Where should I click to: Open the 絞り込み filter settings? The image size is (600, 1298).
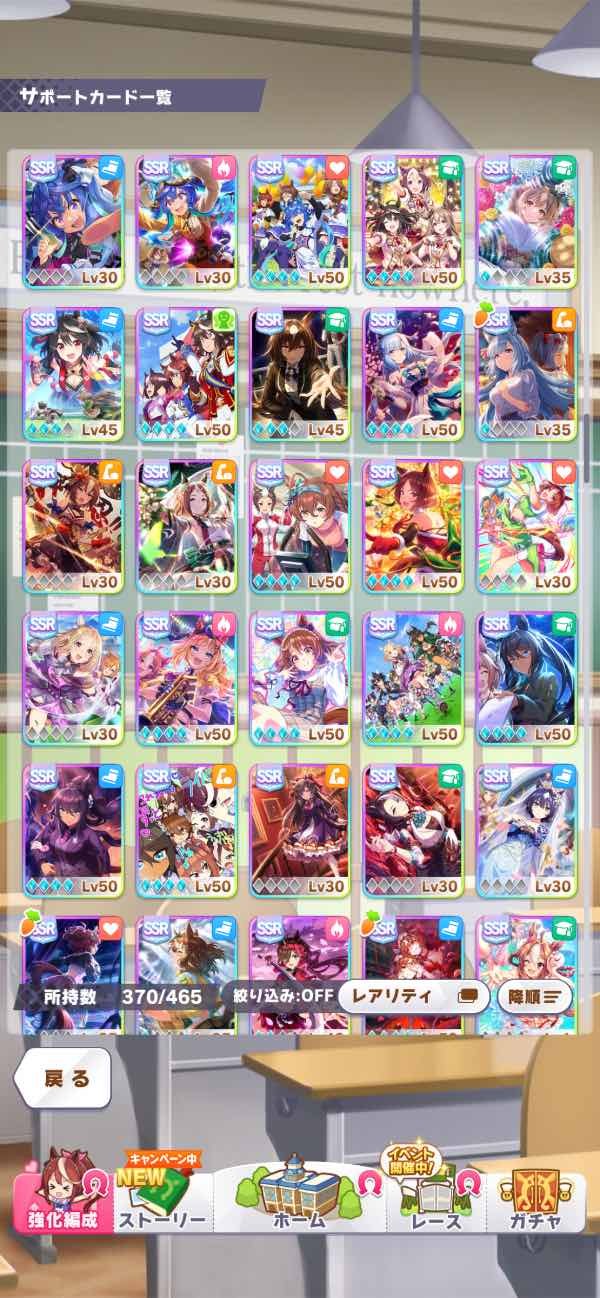[282, 996]
